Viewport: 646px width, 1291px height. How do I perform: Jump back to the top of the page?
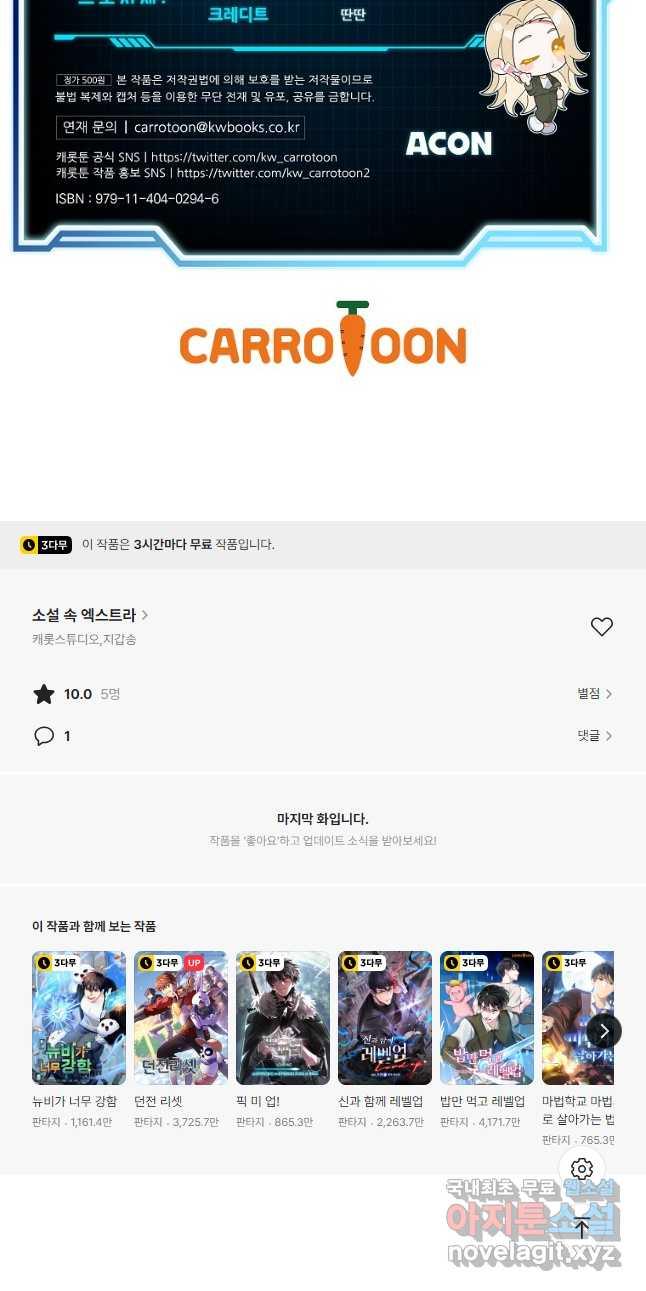(582, 1228)
